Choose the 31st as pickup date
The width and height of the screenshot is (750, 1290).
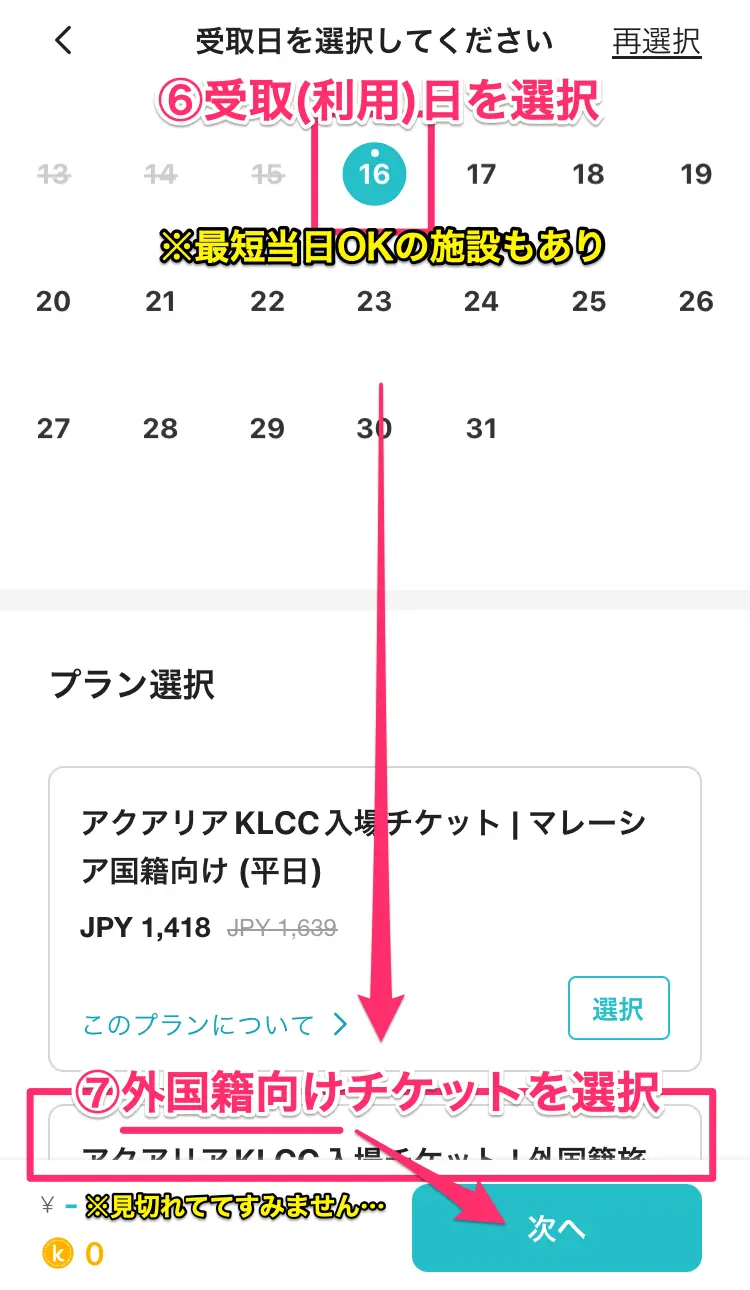pyautogui.click(x=481, y=428)
